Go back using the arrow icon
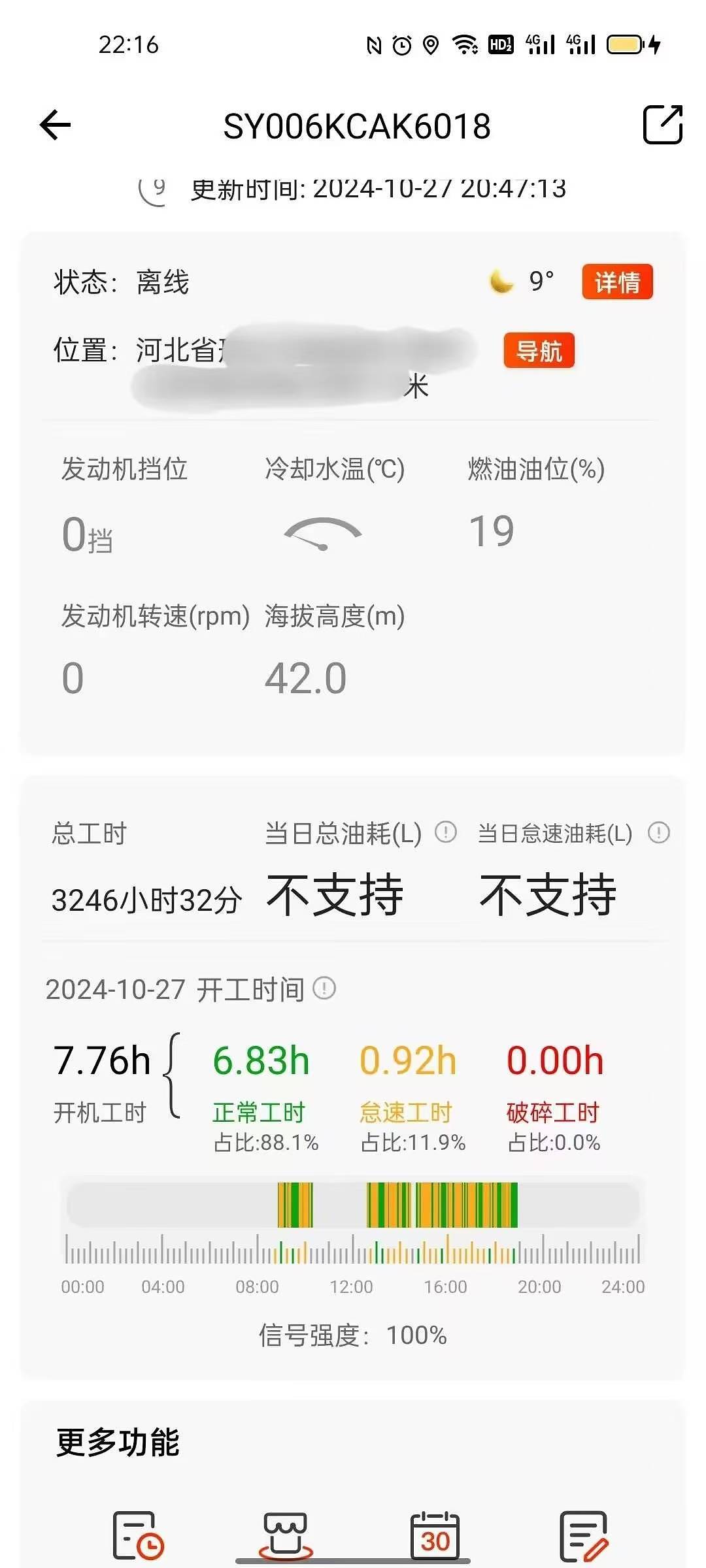The height and width of the screenshot is (1568, 706). (x=55, y=125)
